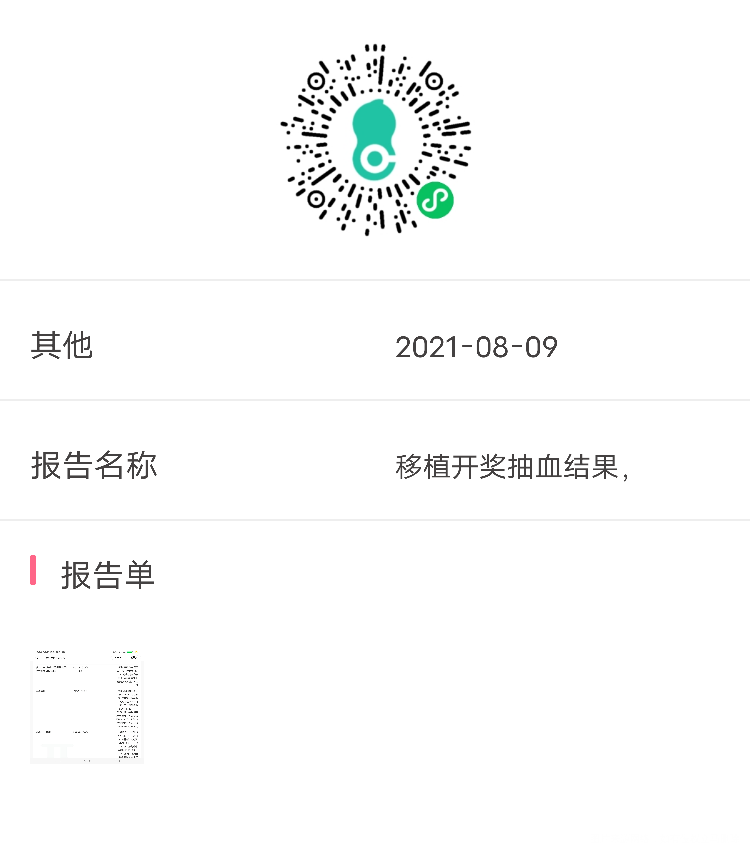The image size is (750, 854).
Task: Click the 报告名称 row
Action: pos(375,466)
